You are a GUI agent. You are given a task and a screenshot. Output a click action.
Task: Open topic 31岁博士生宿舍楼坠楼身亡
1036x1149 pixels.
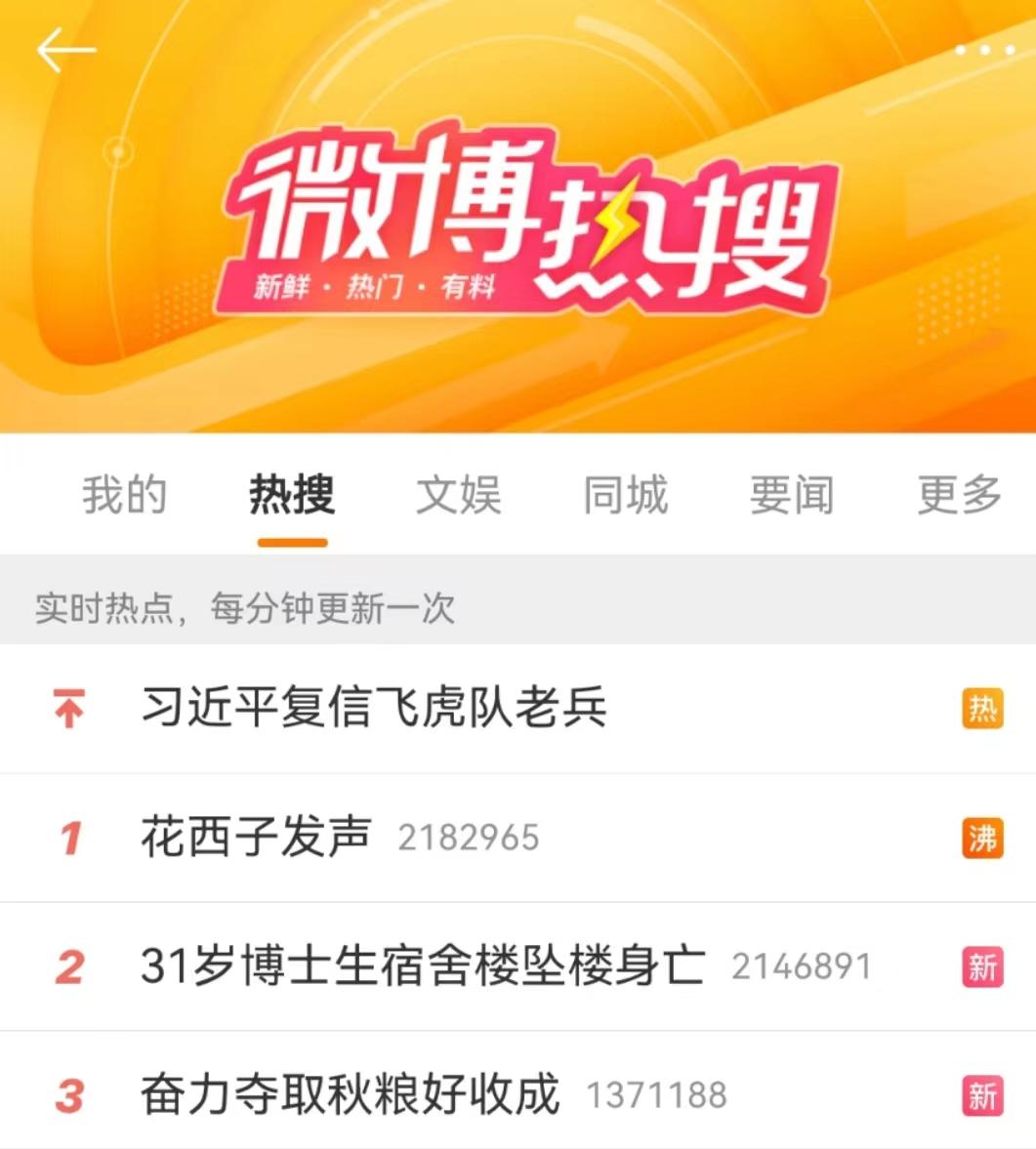(423, 966)
